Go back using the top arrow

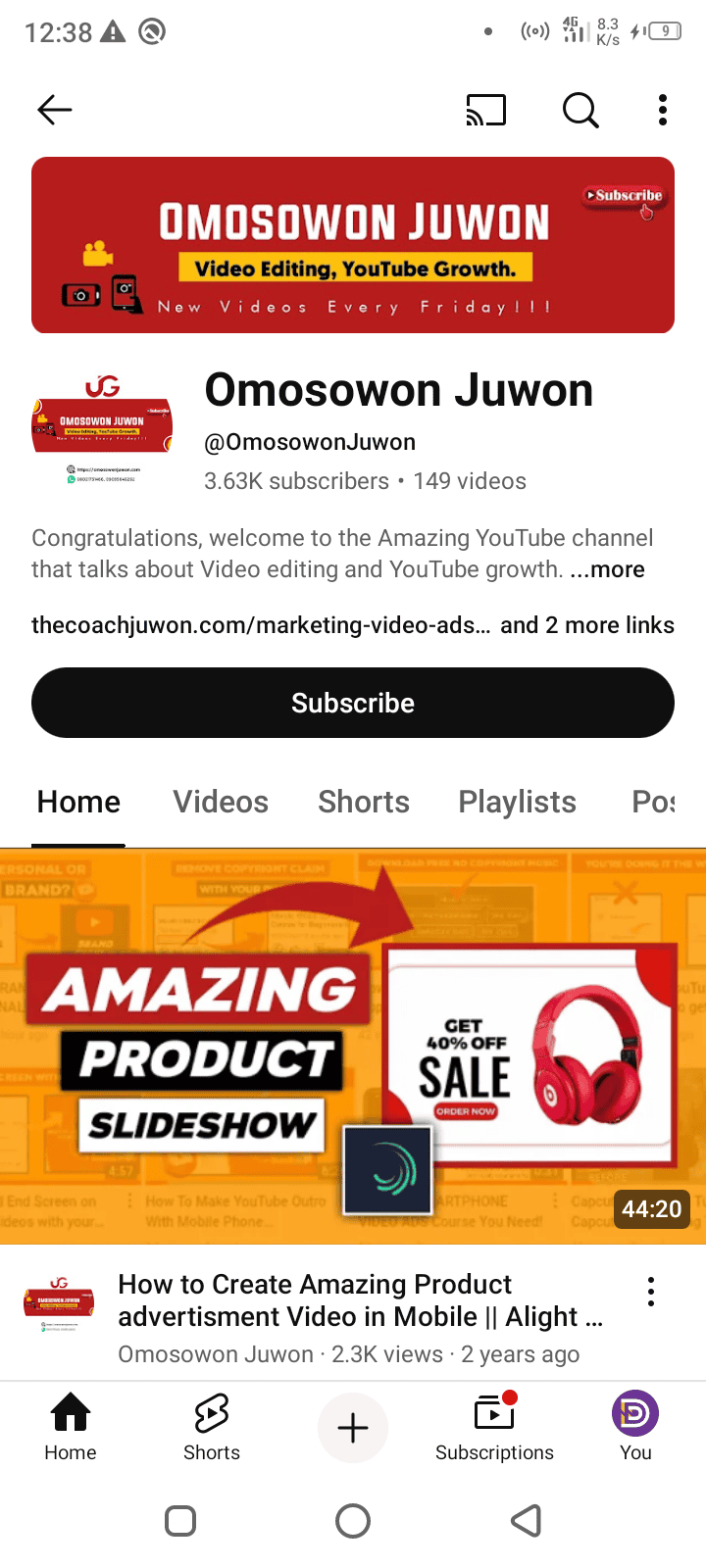(55, 110)
